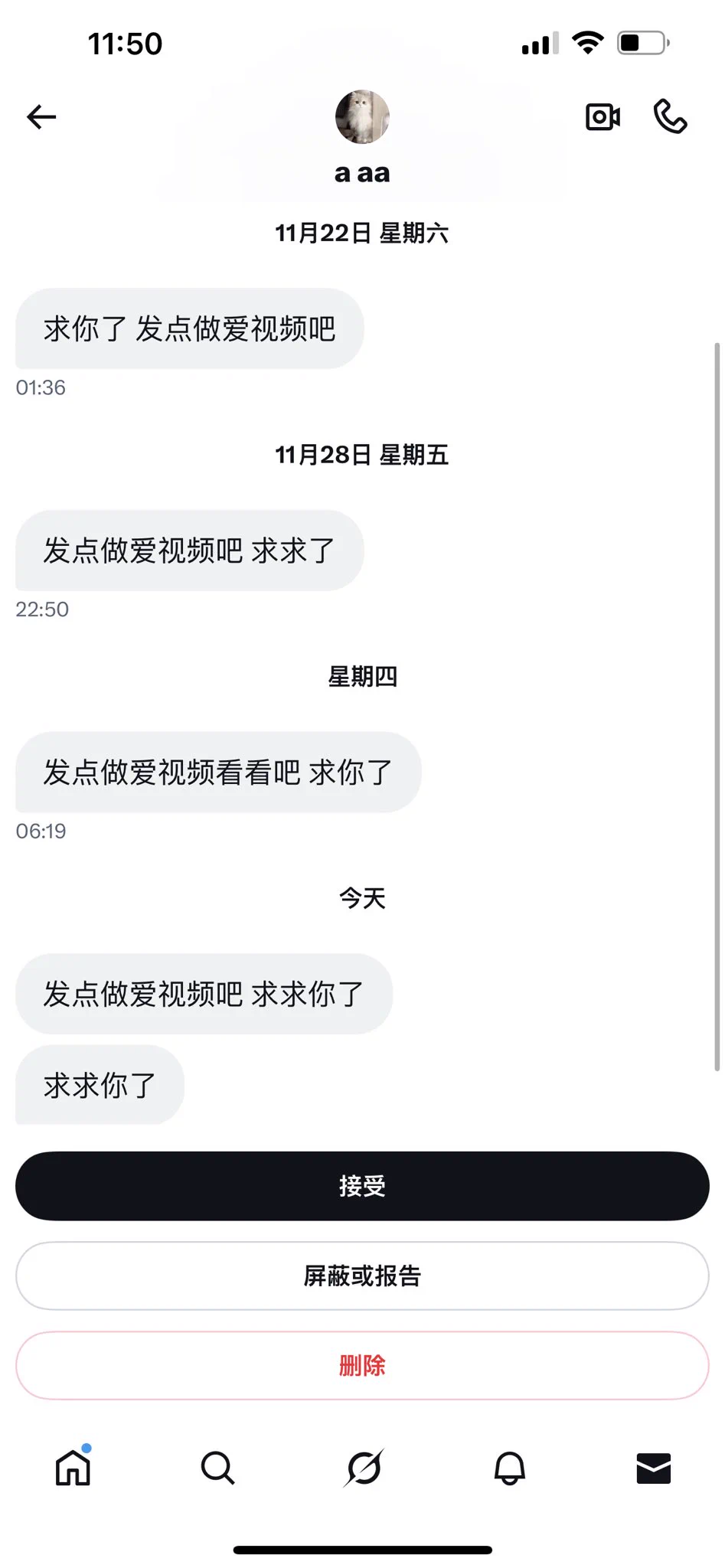Open the Grok tab
This screenshot has width=725, height=1568.
tap(362, 1468)
